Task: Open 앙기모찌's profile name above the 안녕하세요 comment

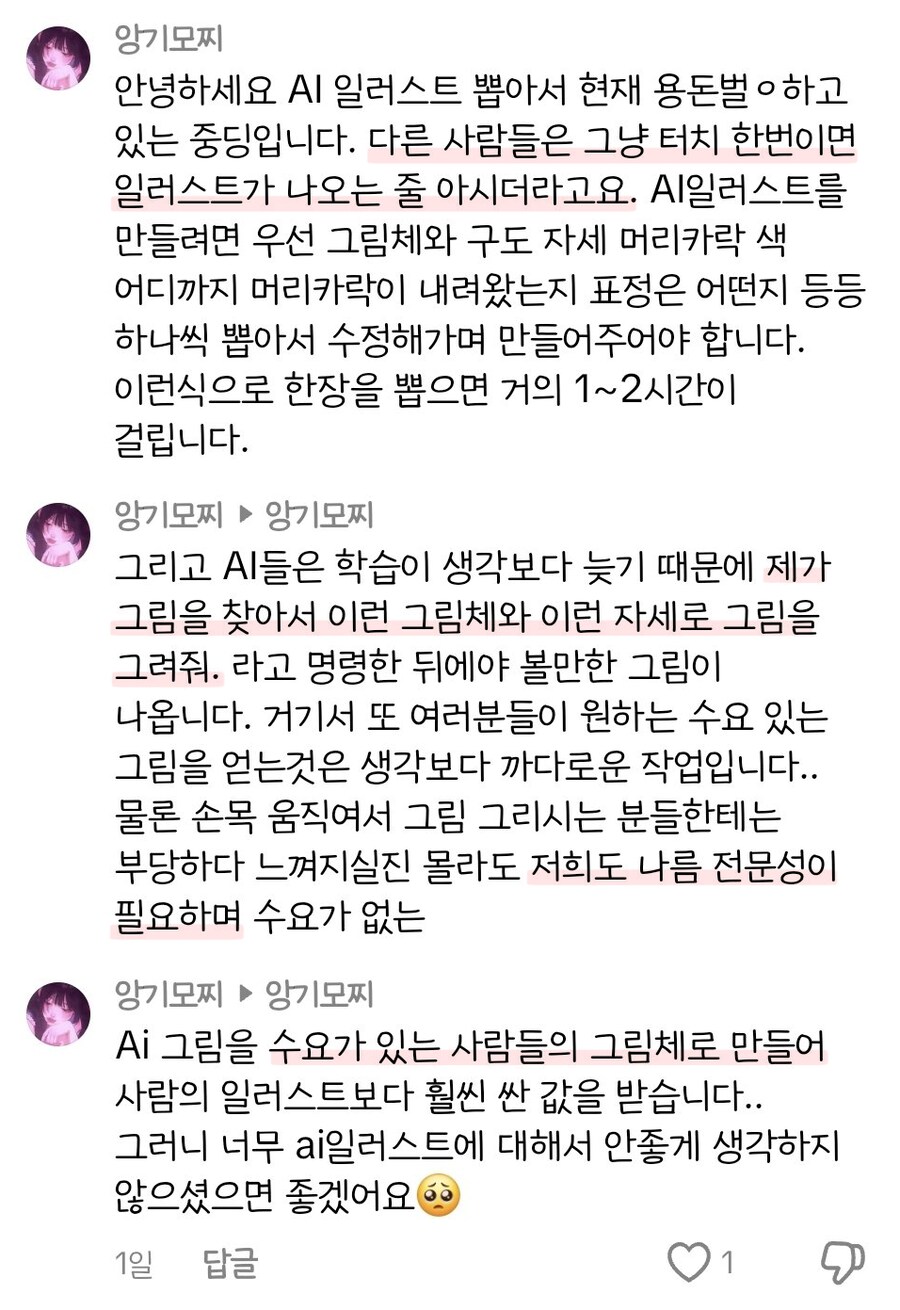Action: pos(169,41)
